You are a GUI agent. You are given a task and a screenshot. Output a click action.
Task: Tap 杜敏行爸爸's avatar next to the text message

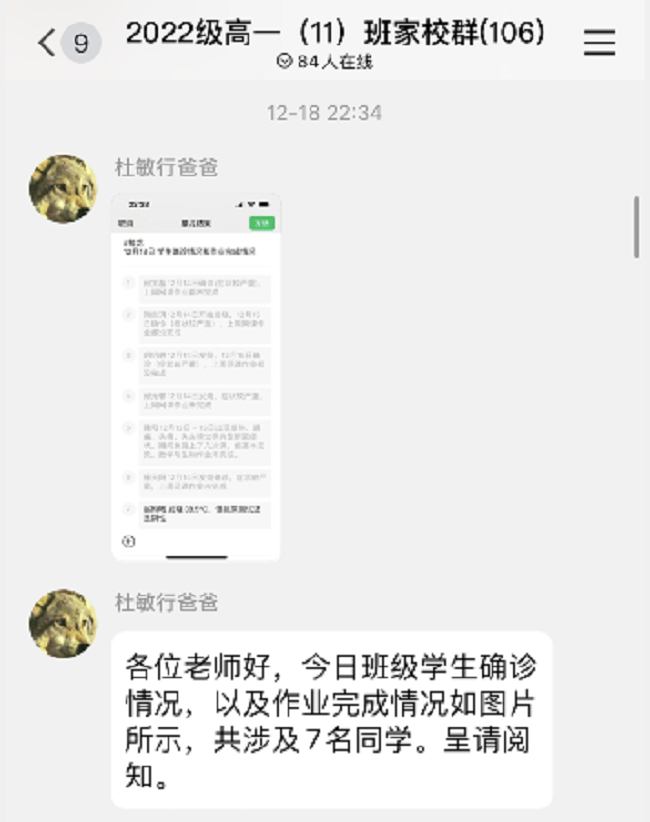coord(64,623)
